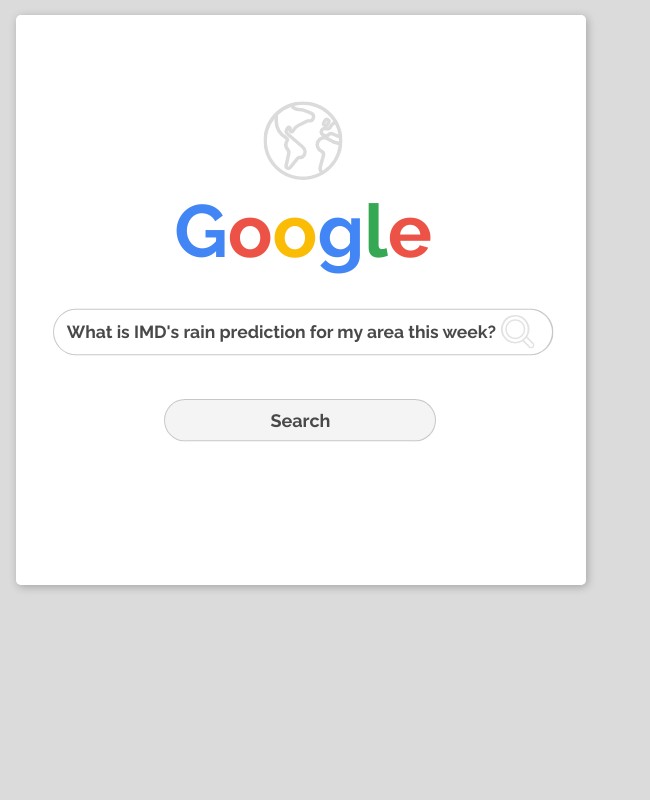650x800 pixels.
Task: Tap the magnifying glass icon in the search box
Action: [518, 331]
